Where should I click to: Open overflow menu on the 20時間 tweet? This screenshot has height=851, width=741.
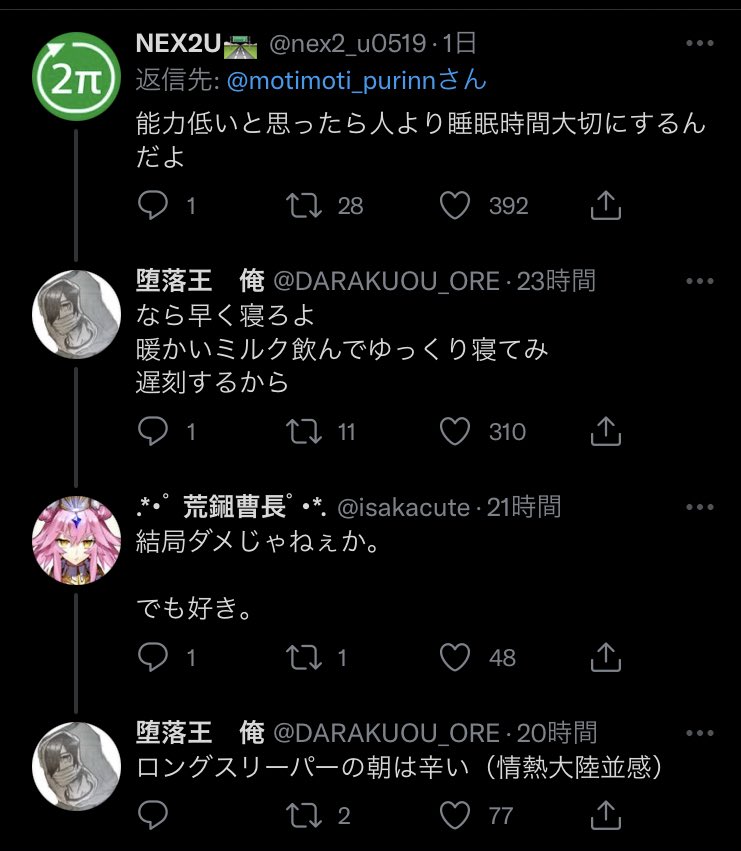coord(699,734)
